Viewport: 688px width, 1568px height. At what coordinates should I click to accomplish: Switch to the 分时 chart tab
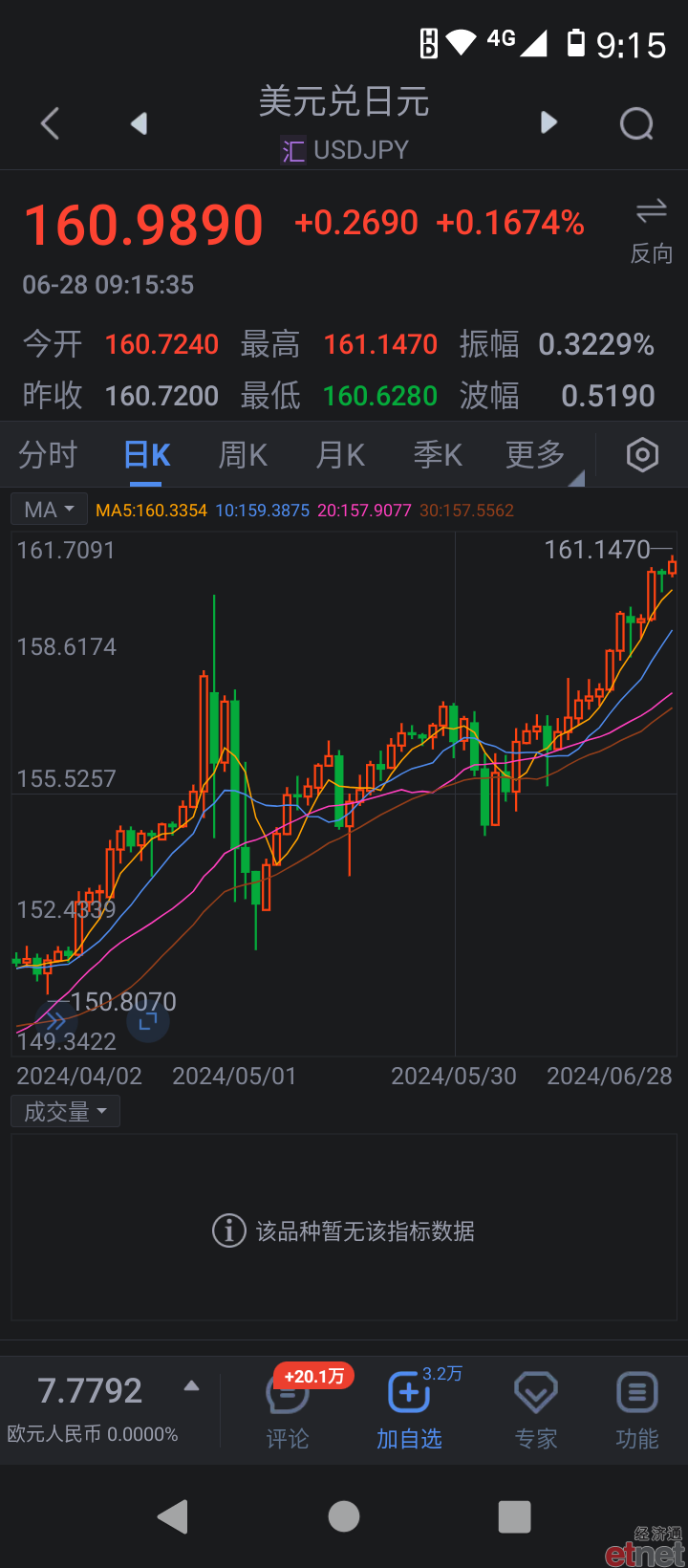[48, 455]
